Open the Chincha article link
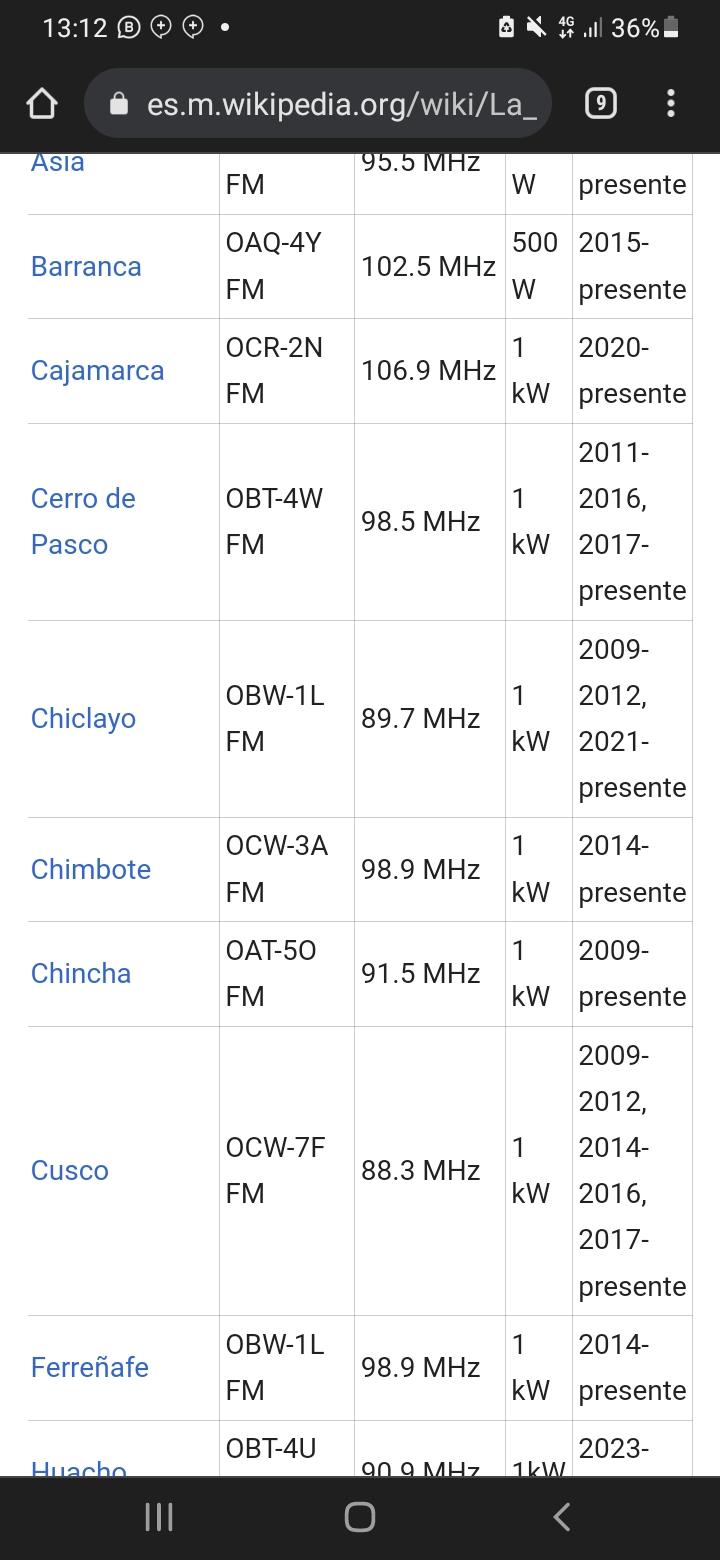 [x=81, y=974]
